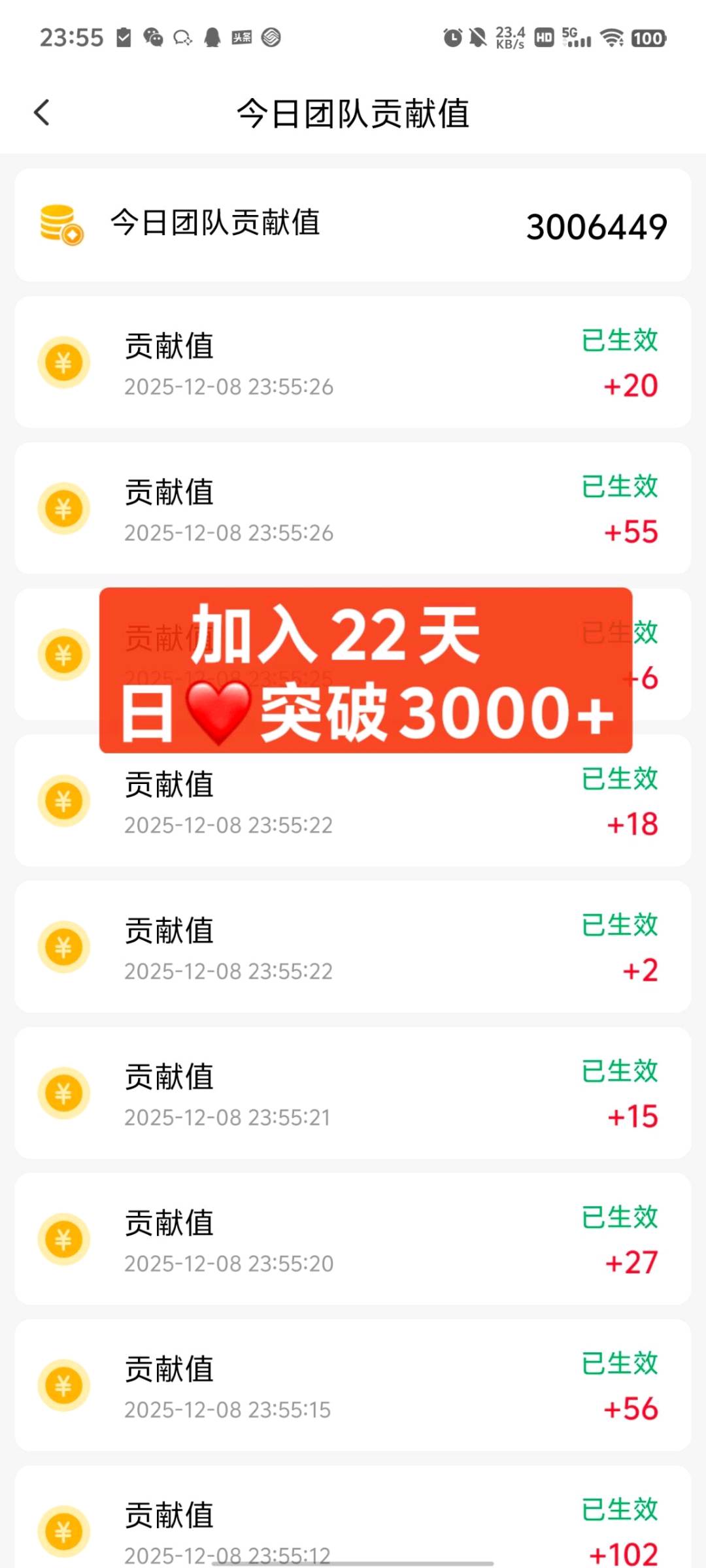The height and width of the screenshot is (1568, 706).
Task: Select the ¥ coin icon on the +55 record
Action: tap(63, 508)
